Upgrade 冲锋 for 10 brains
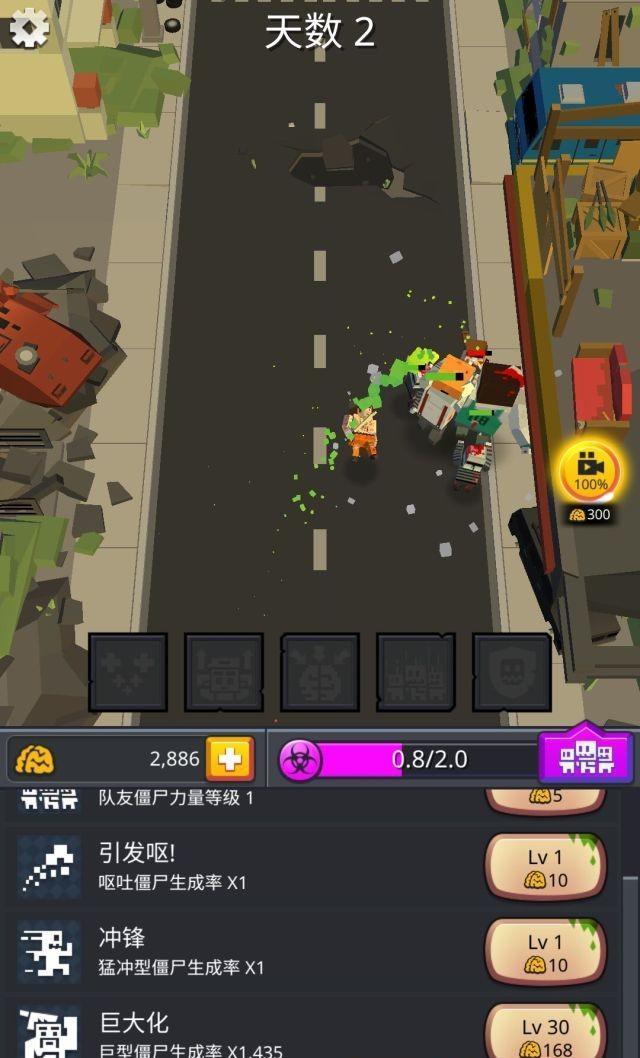The image size is (640, 1058). (545, 953)
